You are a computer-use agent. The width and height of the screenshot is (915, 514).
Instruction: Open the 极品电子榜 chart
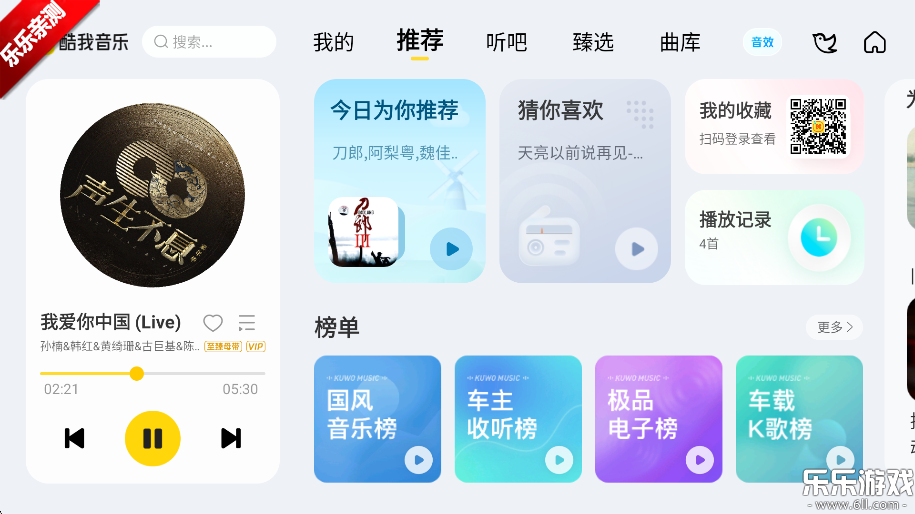coord(658,418)
